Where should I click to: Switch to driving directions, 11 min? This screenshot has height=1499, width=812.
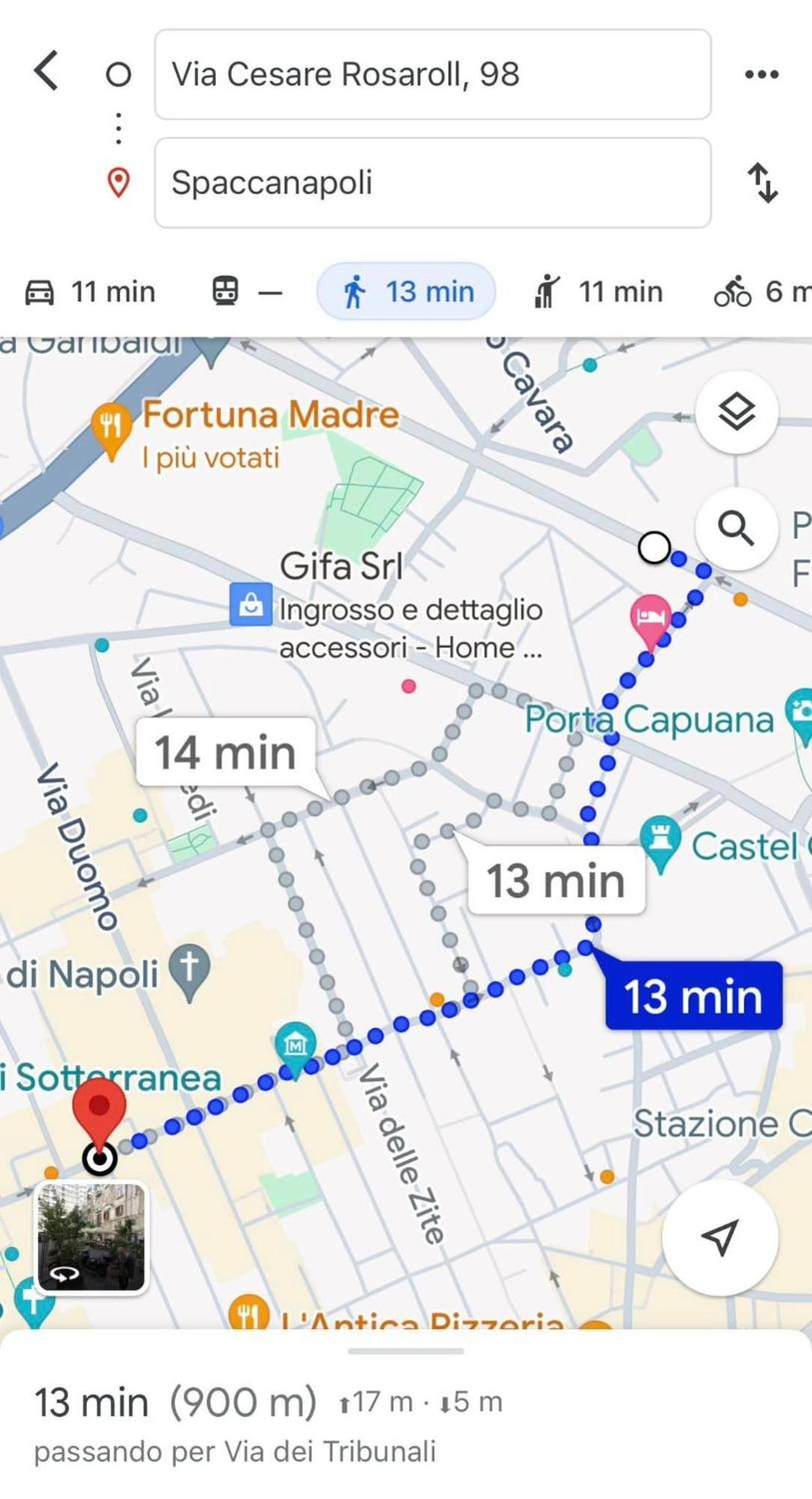click(91, 292)
